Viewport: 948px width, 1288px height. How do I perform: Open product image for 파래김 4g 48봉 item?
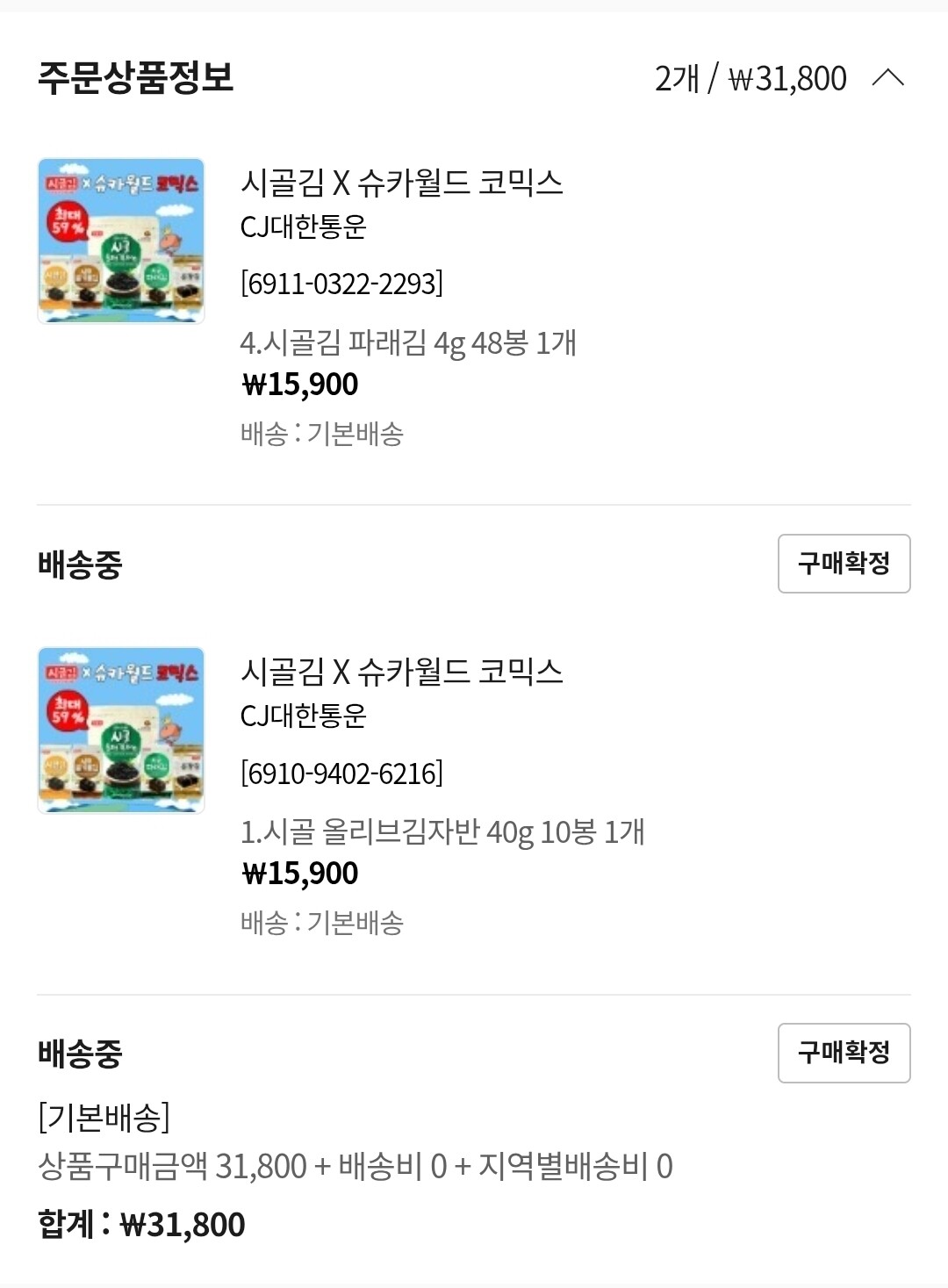(121, 241)
